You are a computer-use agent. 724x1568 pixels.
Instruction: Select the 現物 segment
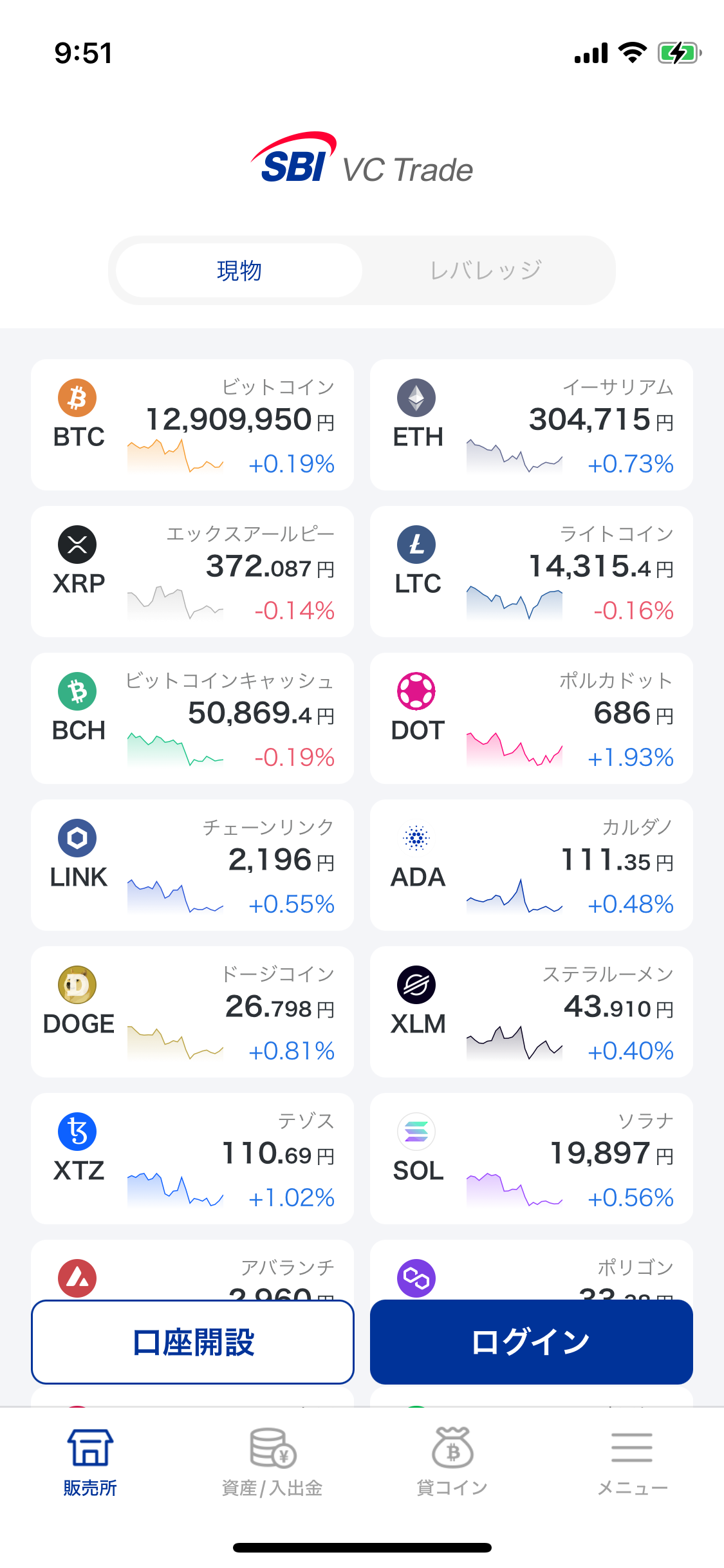click(239, 270)
